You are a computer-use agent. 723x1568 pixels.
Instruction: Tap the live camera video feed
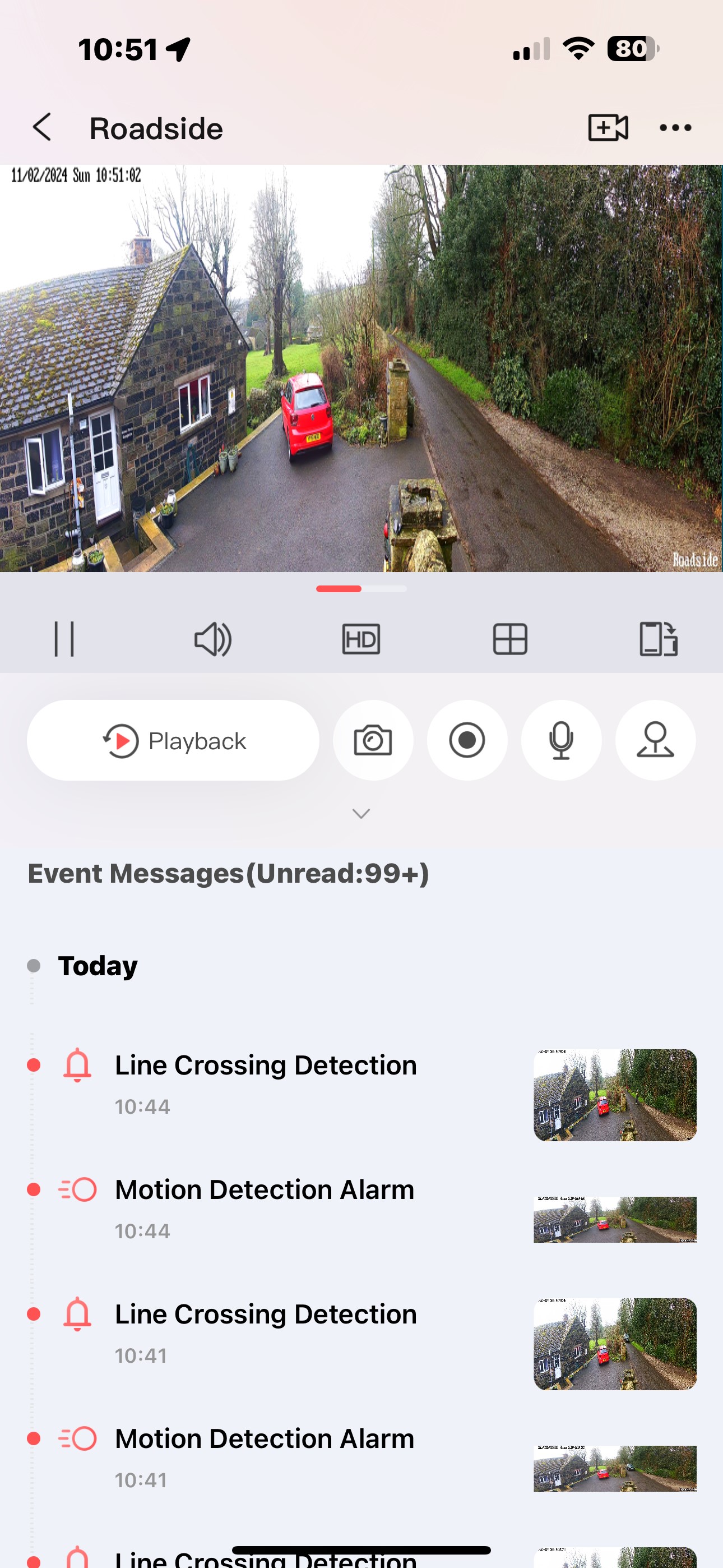point(361,368)
